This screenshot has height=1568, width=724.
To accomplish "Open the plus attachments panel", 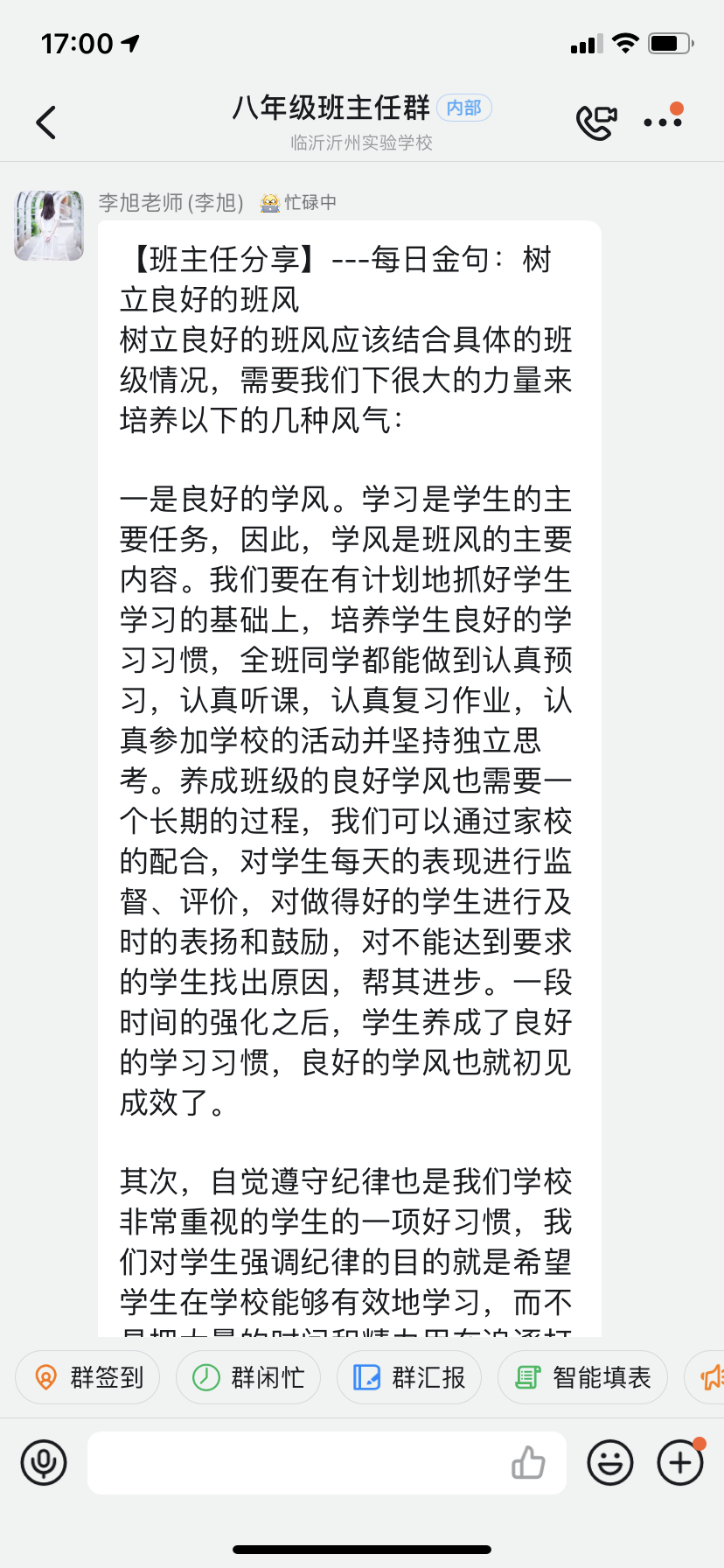I will (680, 1462).
